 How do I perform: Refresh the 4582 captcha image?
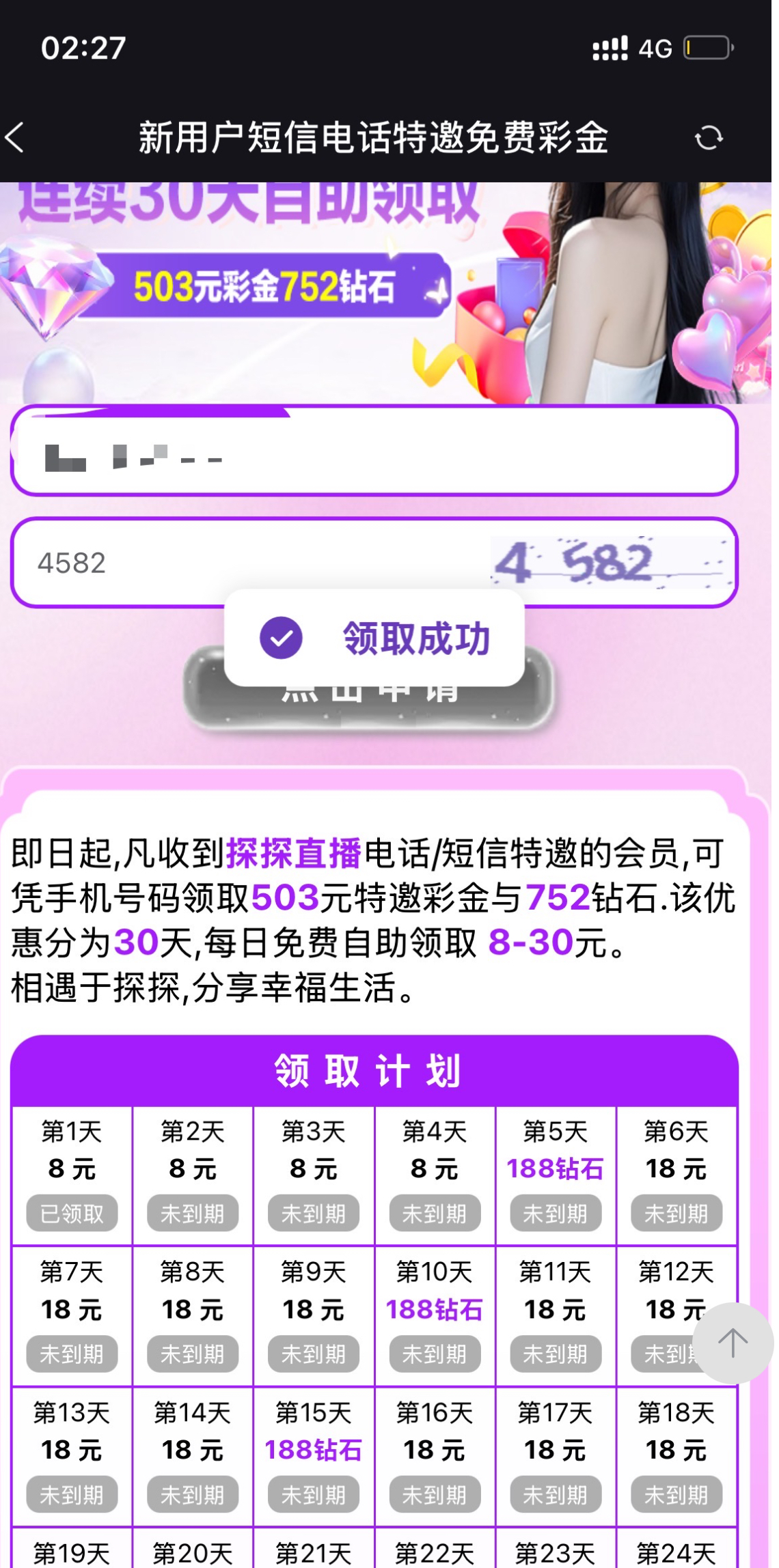click(x=612, y=563)
